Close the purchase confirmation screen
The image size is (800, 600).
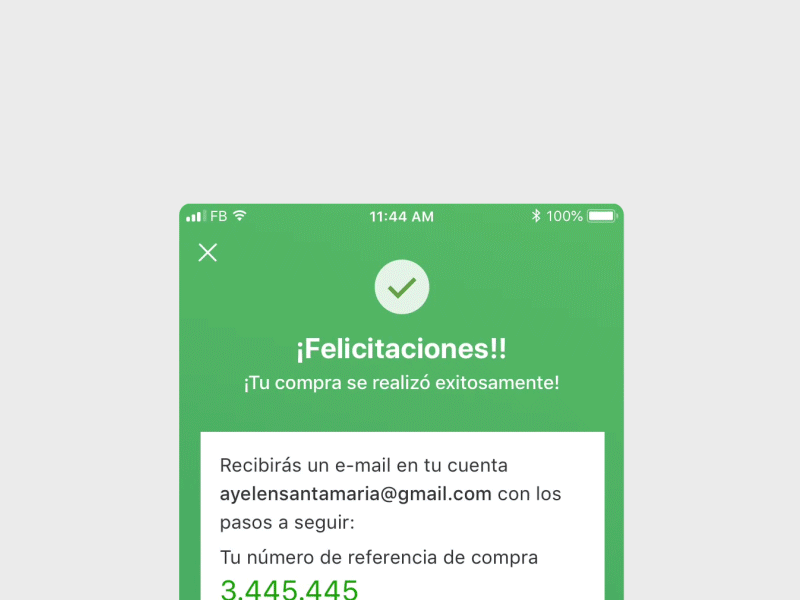207,252
